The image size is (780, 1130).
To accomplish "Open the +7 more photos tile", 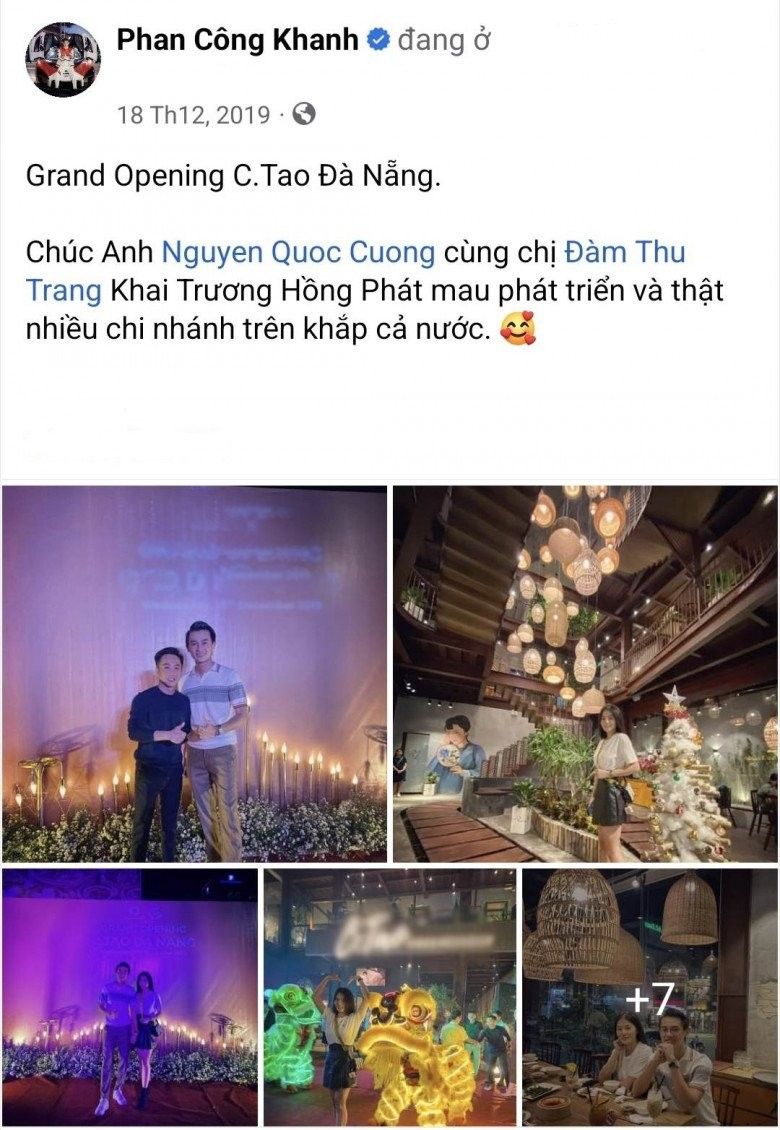I will coord(649,997).
